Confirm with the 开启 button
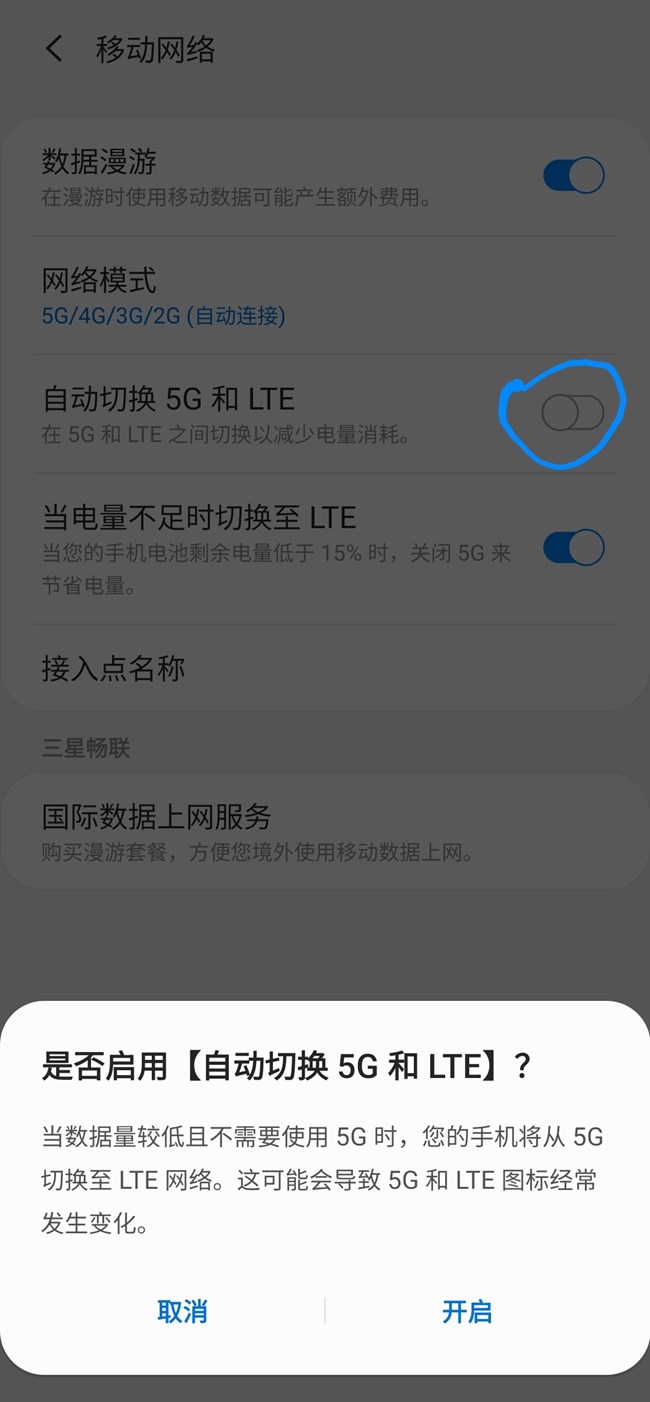650x1402 pixels. coord(467,1311)
